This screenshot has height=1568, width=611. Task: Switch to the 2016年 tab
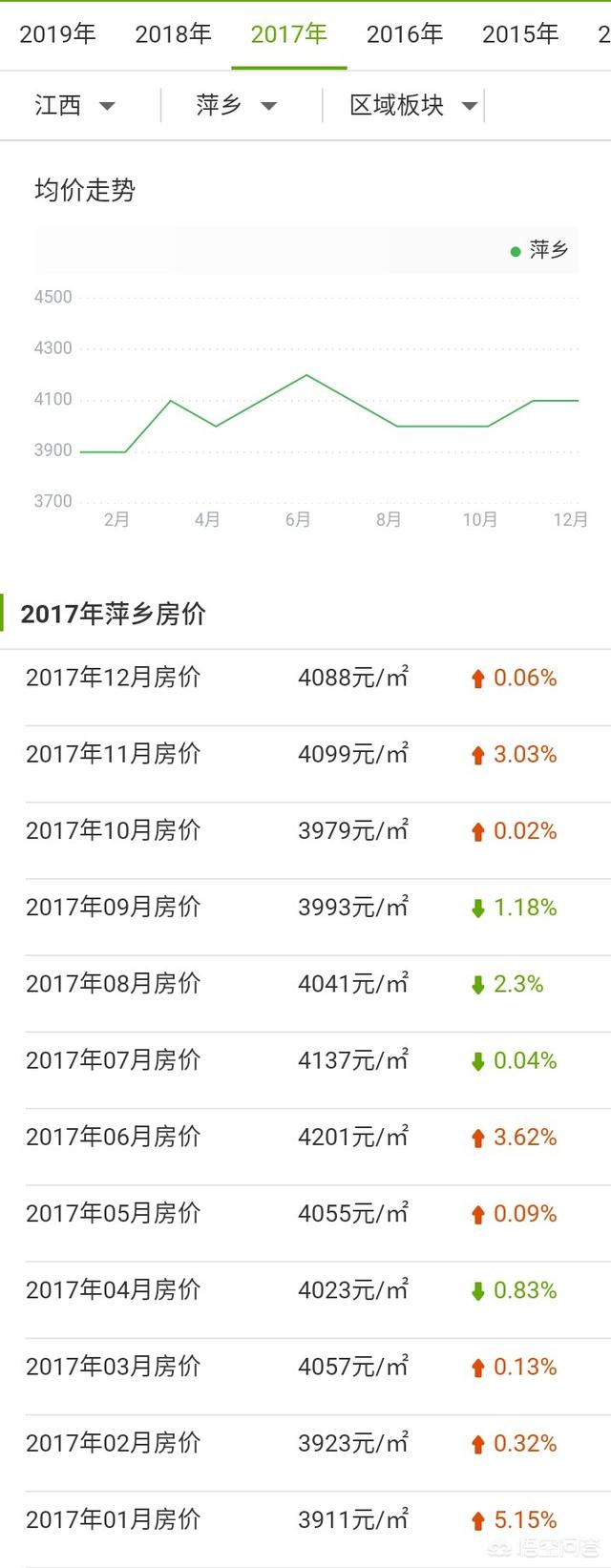coord(404,35)
